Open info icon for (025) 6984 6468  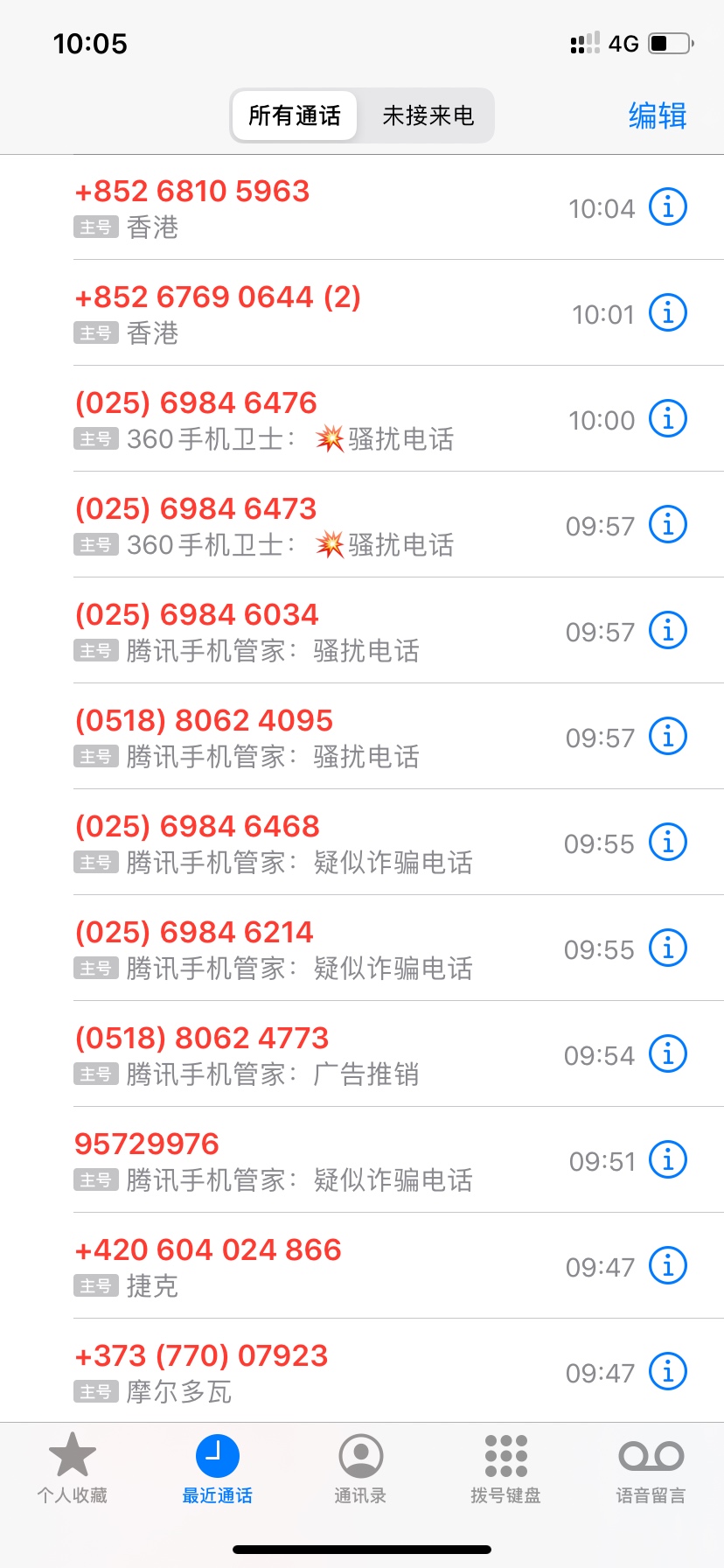[668, 843]
